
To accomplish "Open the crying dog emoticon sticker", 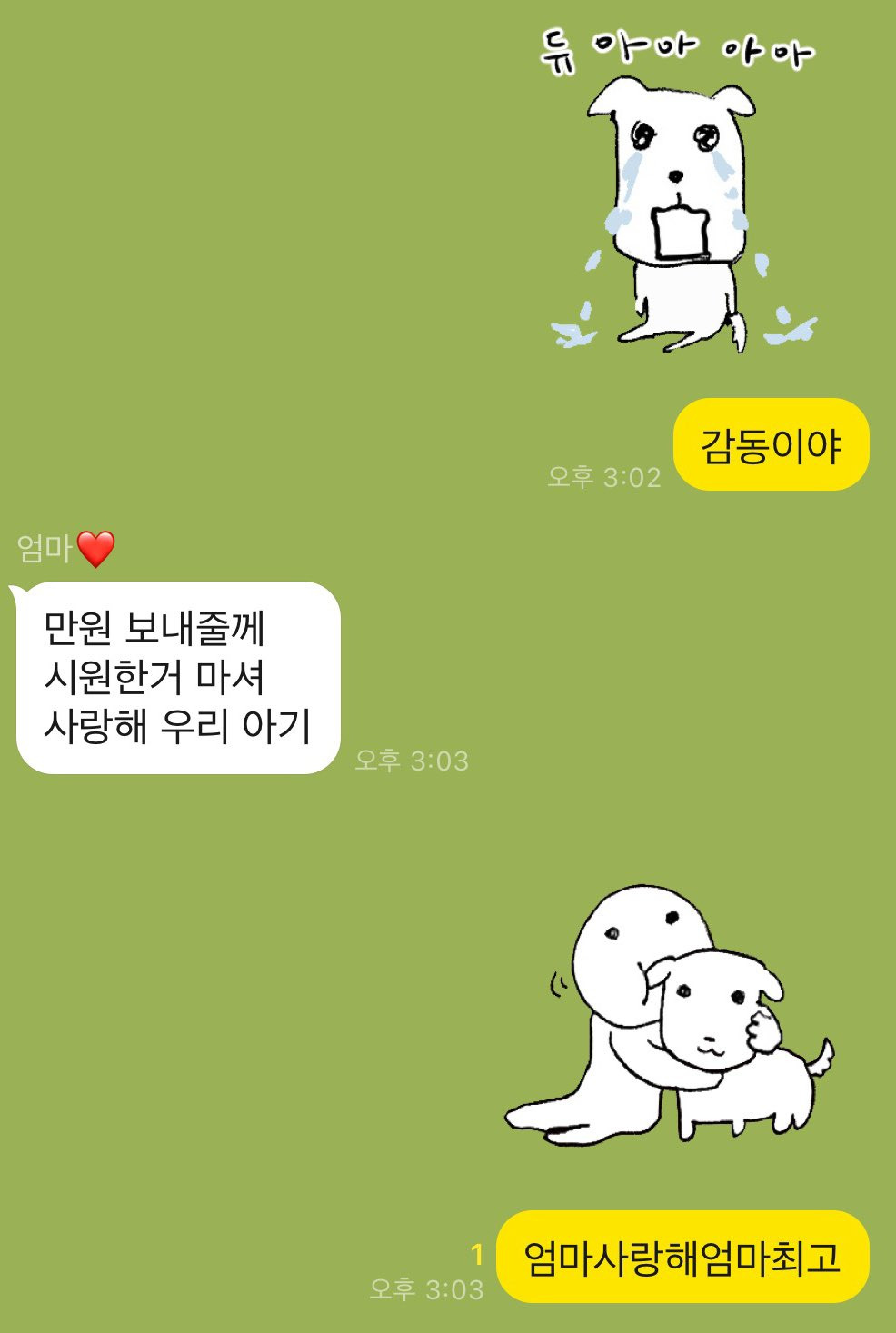I will click(x=683, y=191).
